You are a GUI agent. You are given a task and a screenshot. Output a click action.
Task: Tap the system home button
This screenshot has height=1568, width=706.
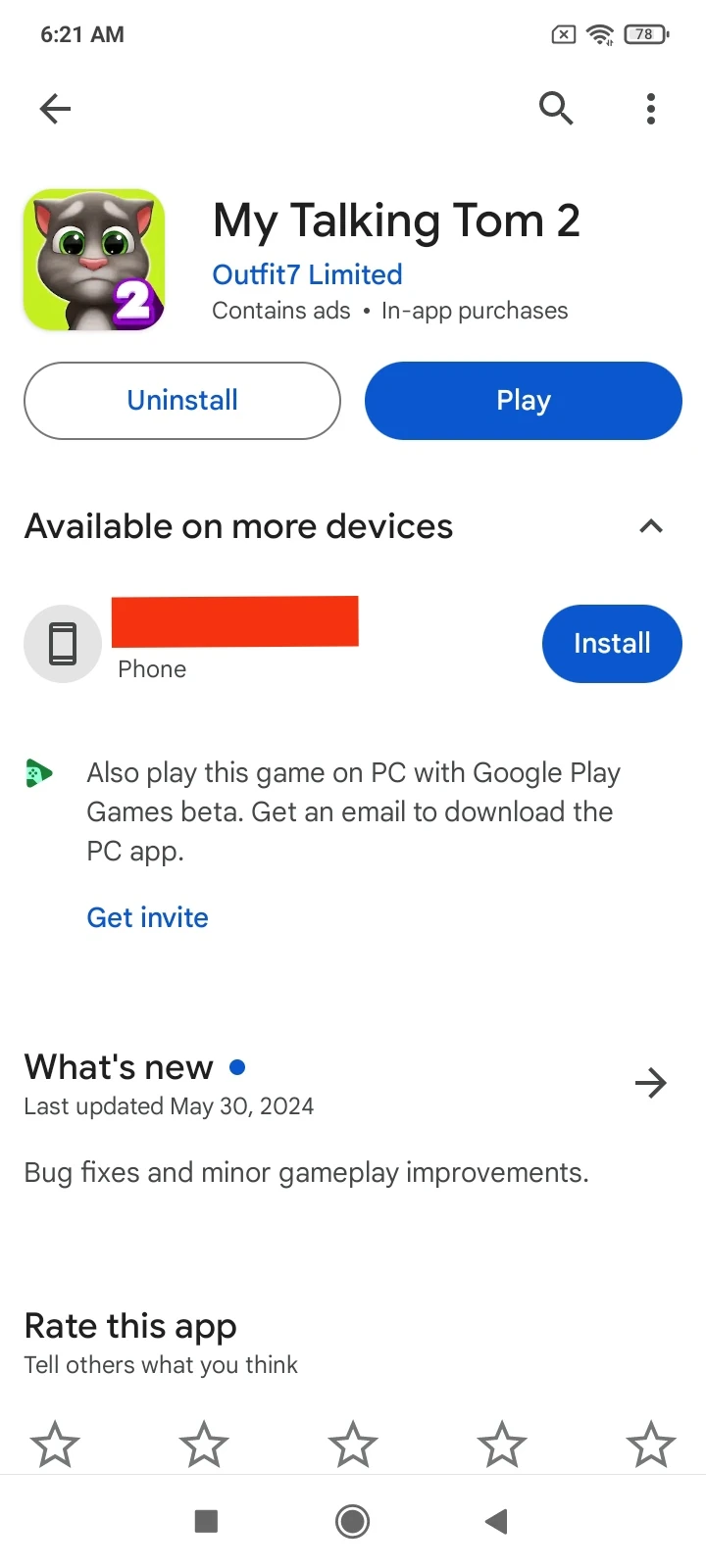(x=353, y=1521)
